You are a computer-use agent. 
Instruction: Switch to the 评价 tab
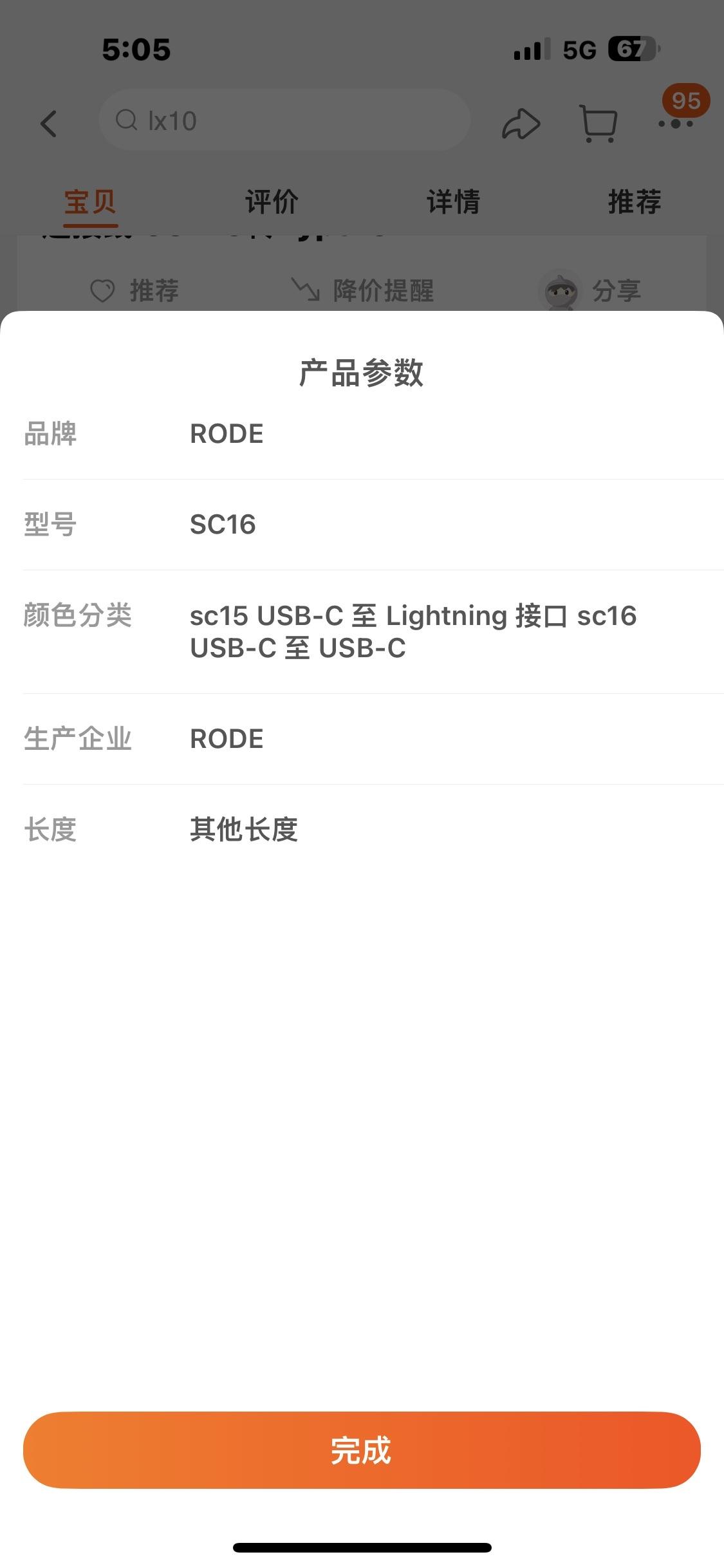[272, 202]
